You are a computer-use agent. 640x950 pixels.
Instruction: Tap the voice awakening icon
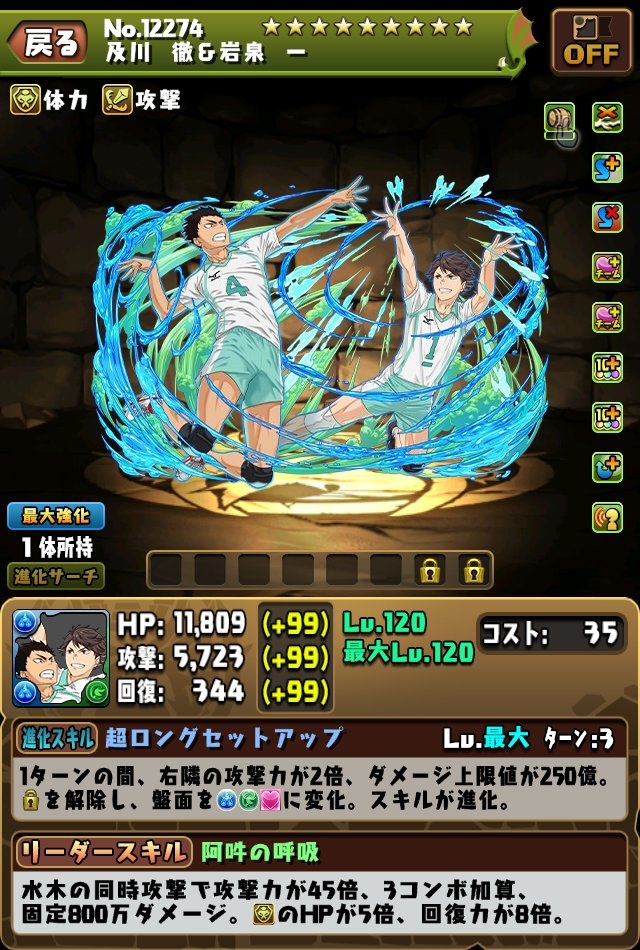click(x=607, y=517)
